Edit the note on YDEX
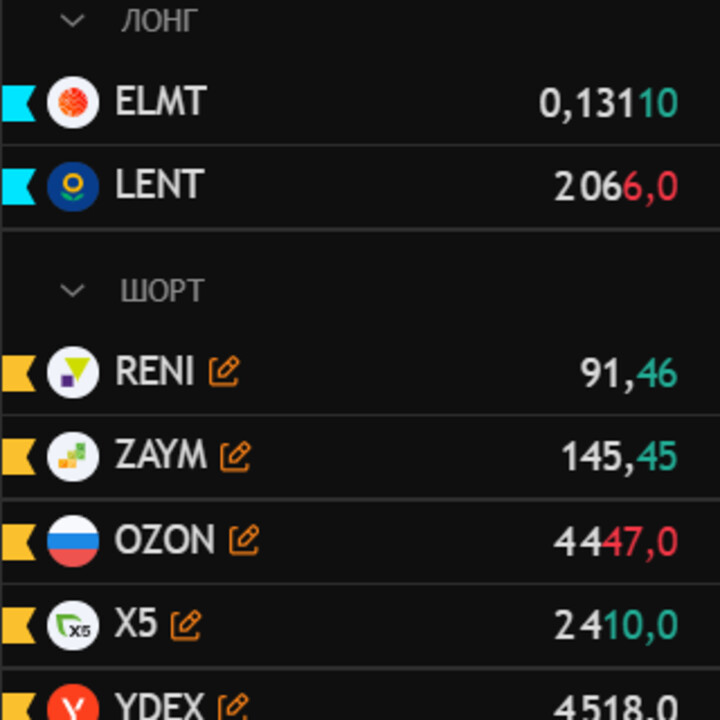The height and width of the screenshot is (720, 720). (x=233, y=707)
